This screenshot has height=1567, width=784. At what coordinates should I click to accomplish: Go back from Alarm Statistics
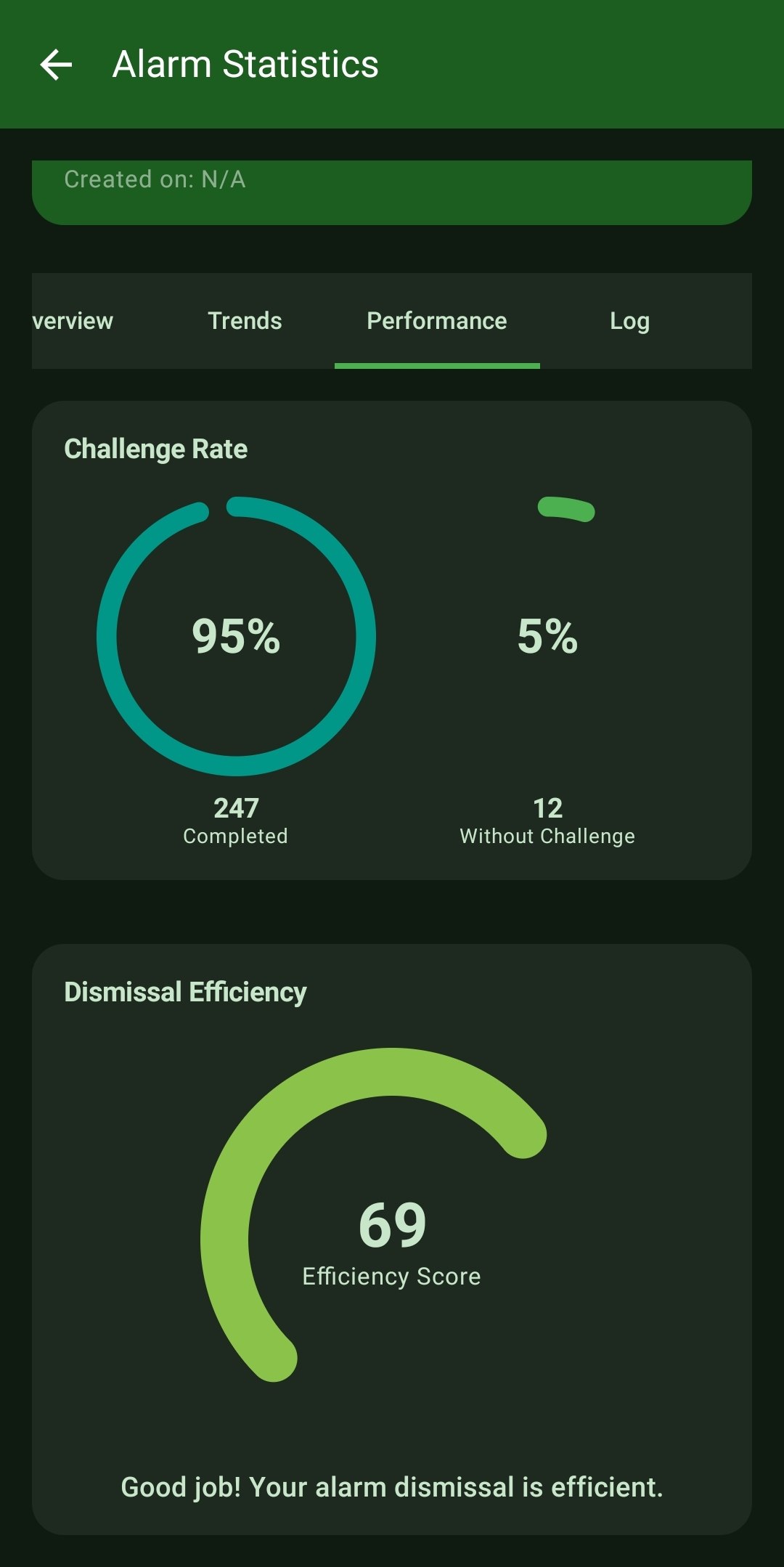56,65
